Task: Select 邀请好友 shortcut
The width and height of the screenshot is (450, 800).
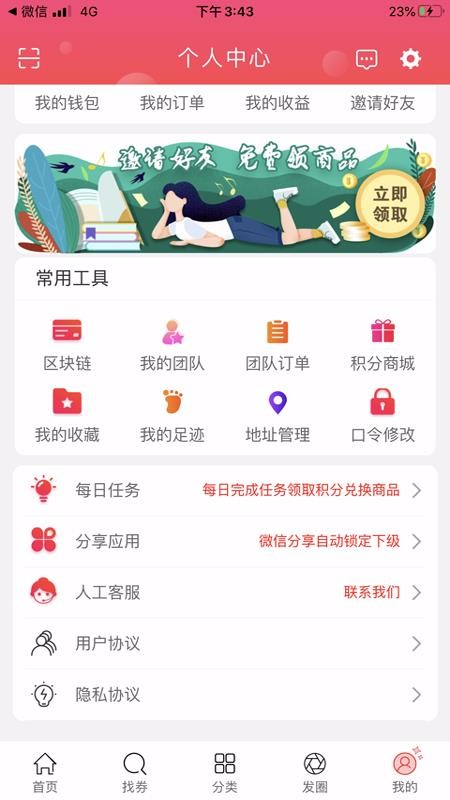Action: pos(383,103)
